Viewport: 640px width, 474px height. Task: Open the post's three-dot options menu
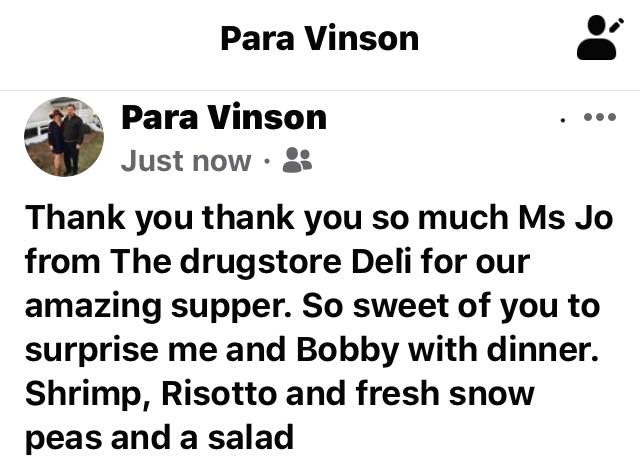pyautogui.click(x=599, y=118)
